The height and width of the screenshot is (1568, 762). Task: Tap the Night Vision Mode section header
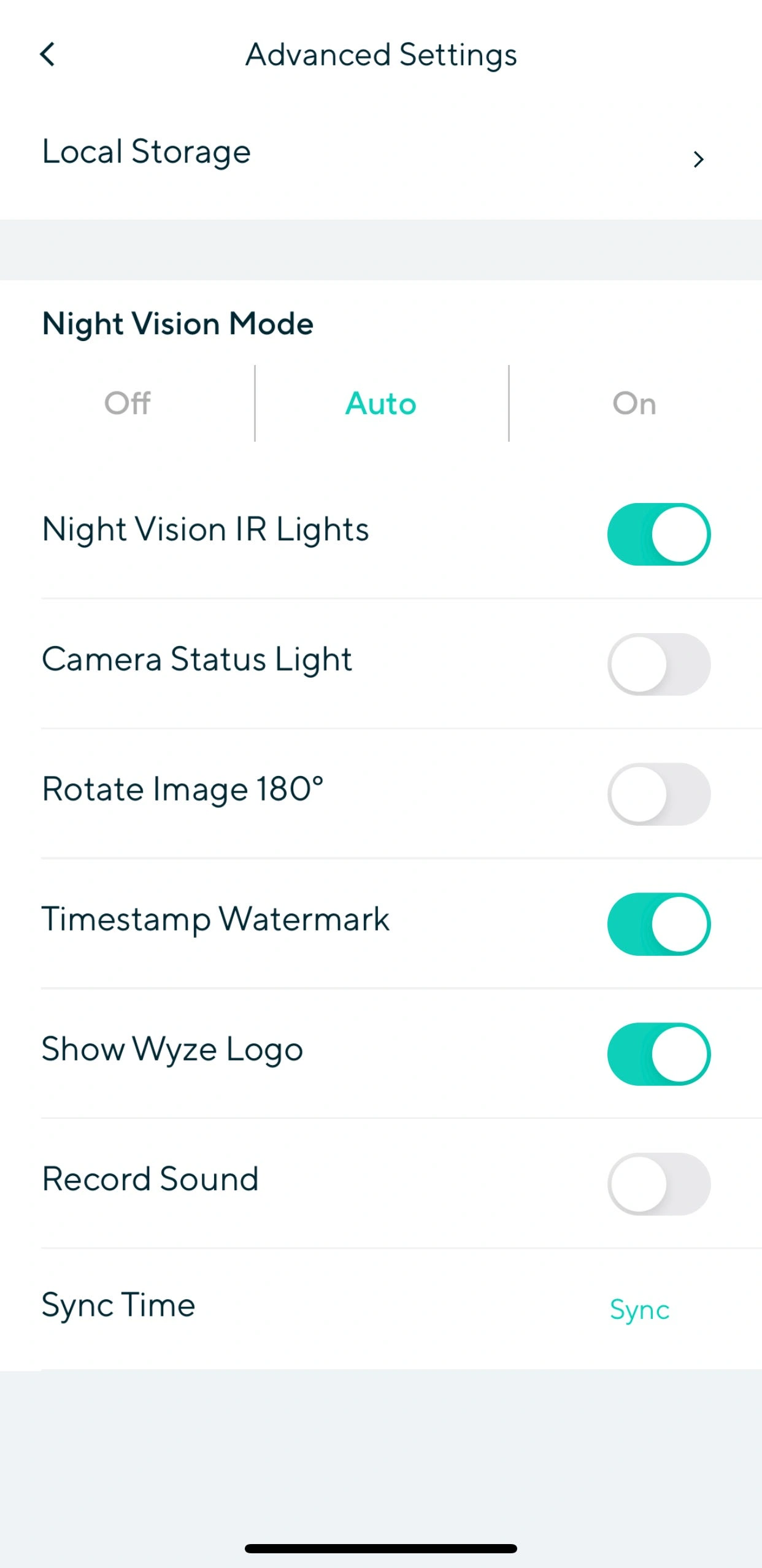pos(177,323)
